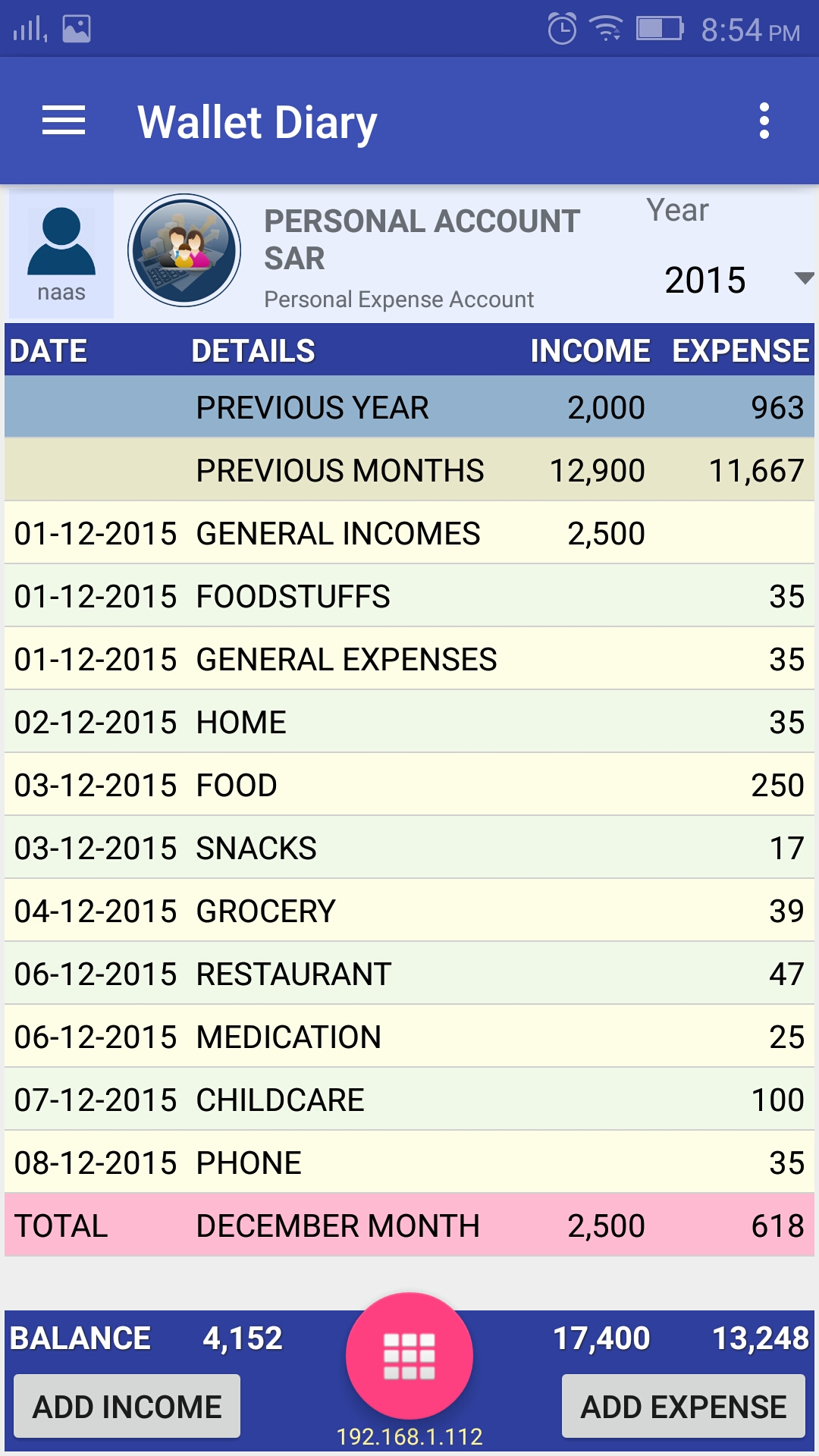The image size is (819, 1456).
Task: Open the Previous Months summary row
Action: tap(409, 470)
